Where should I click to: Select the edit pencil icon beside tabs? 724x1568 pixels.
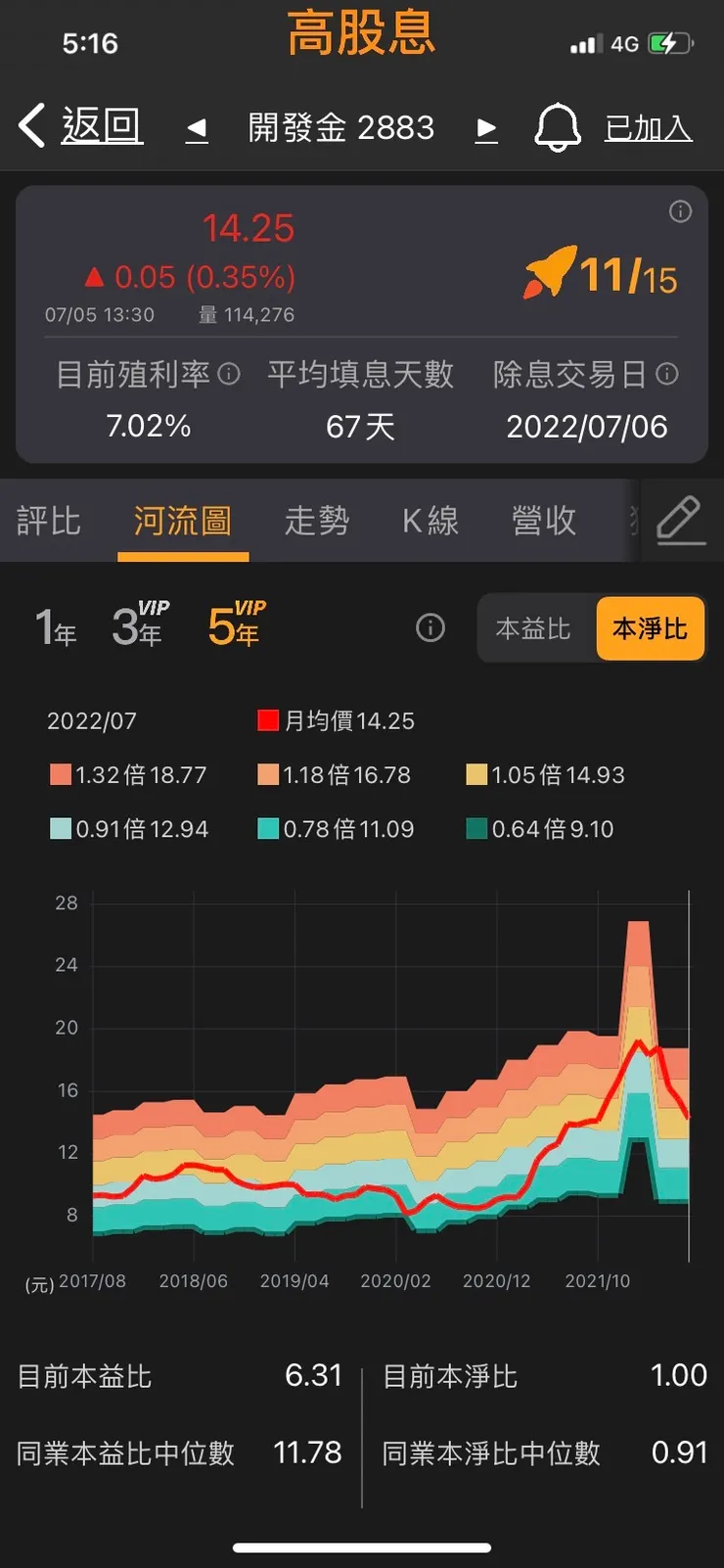[682, 521]
